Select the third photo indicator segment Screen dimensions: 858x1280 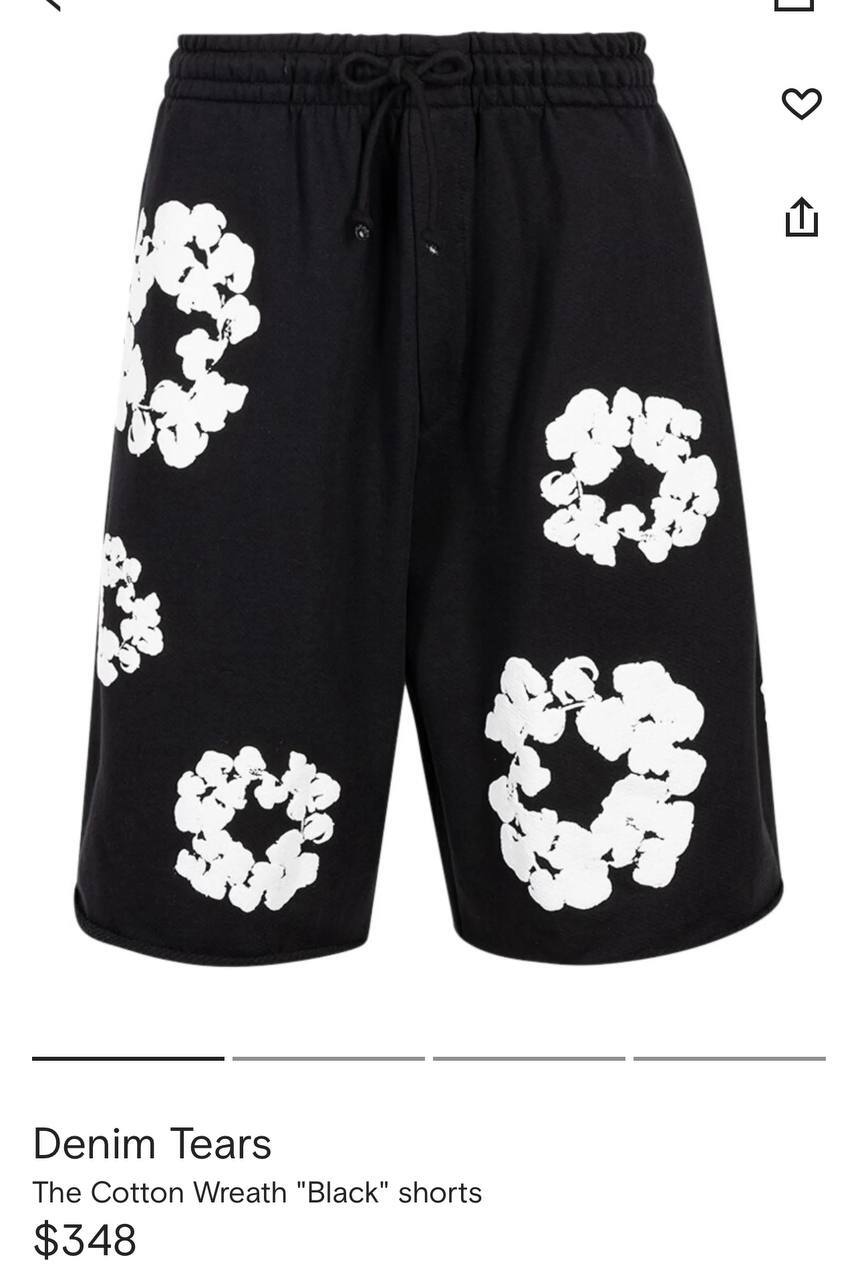pos(528,1058)
